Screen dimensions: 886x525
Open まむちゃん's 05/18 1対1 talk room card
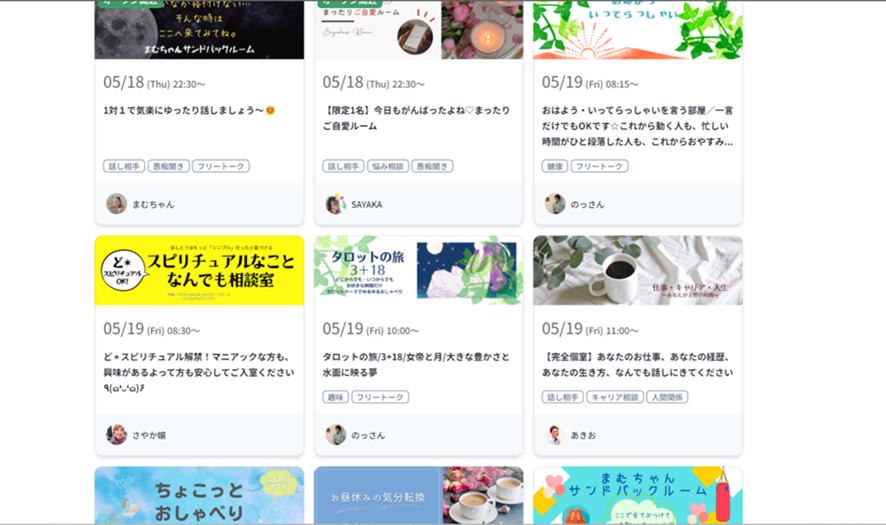[199, 109]
